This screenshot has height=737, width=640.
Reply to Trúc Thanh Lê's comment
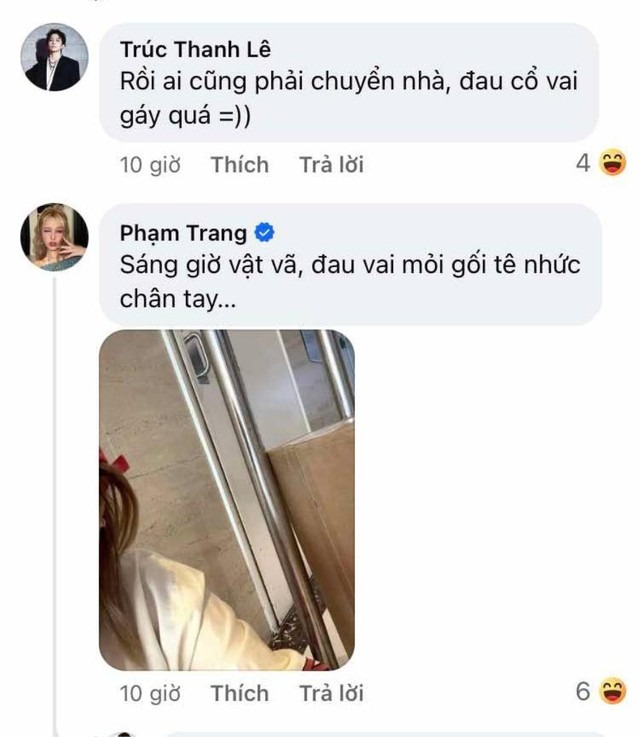coord(331,165)
